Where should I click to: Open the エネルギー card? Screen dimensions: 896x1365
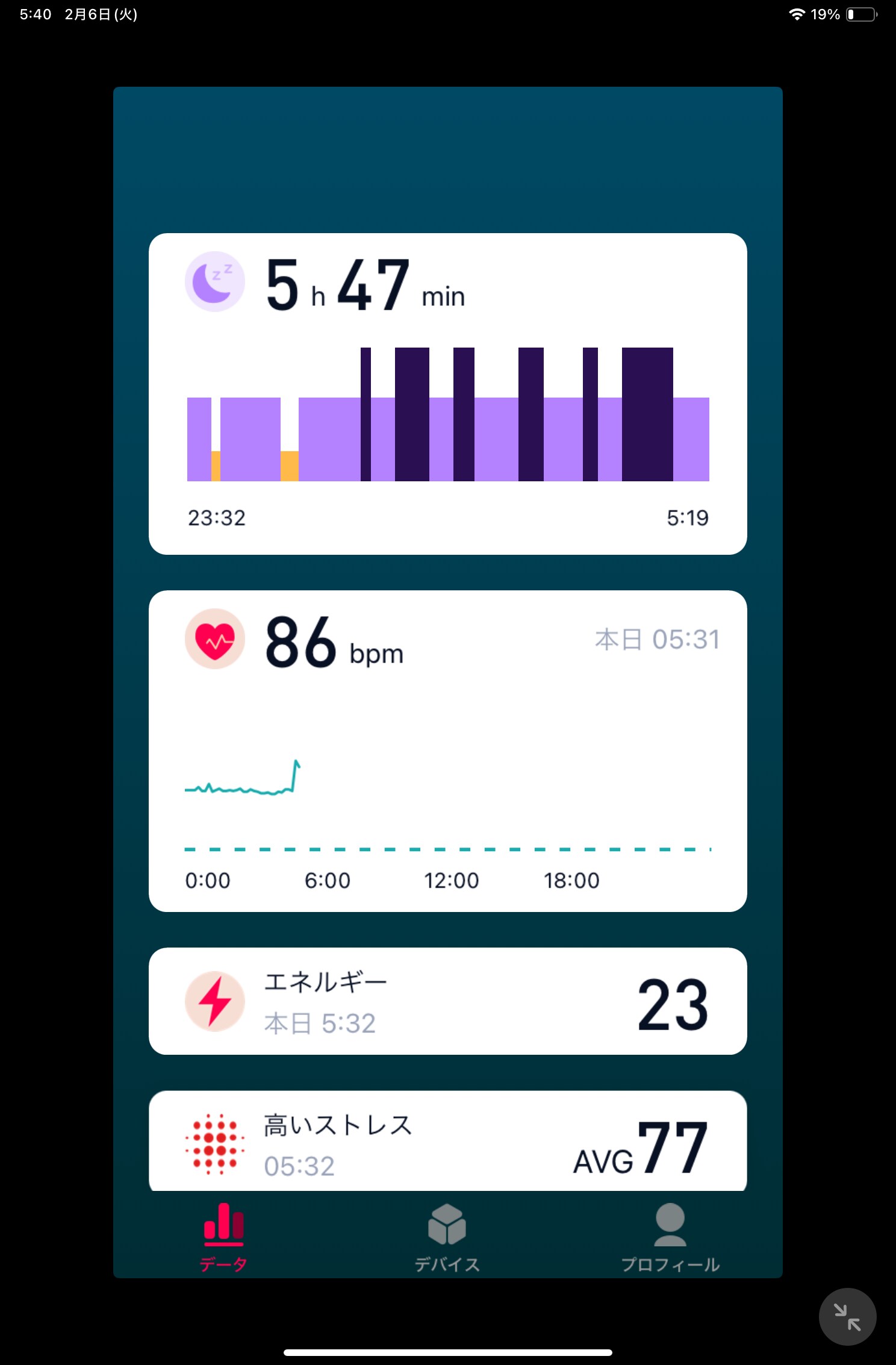point(447,1001)
